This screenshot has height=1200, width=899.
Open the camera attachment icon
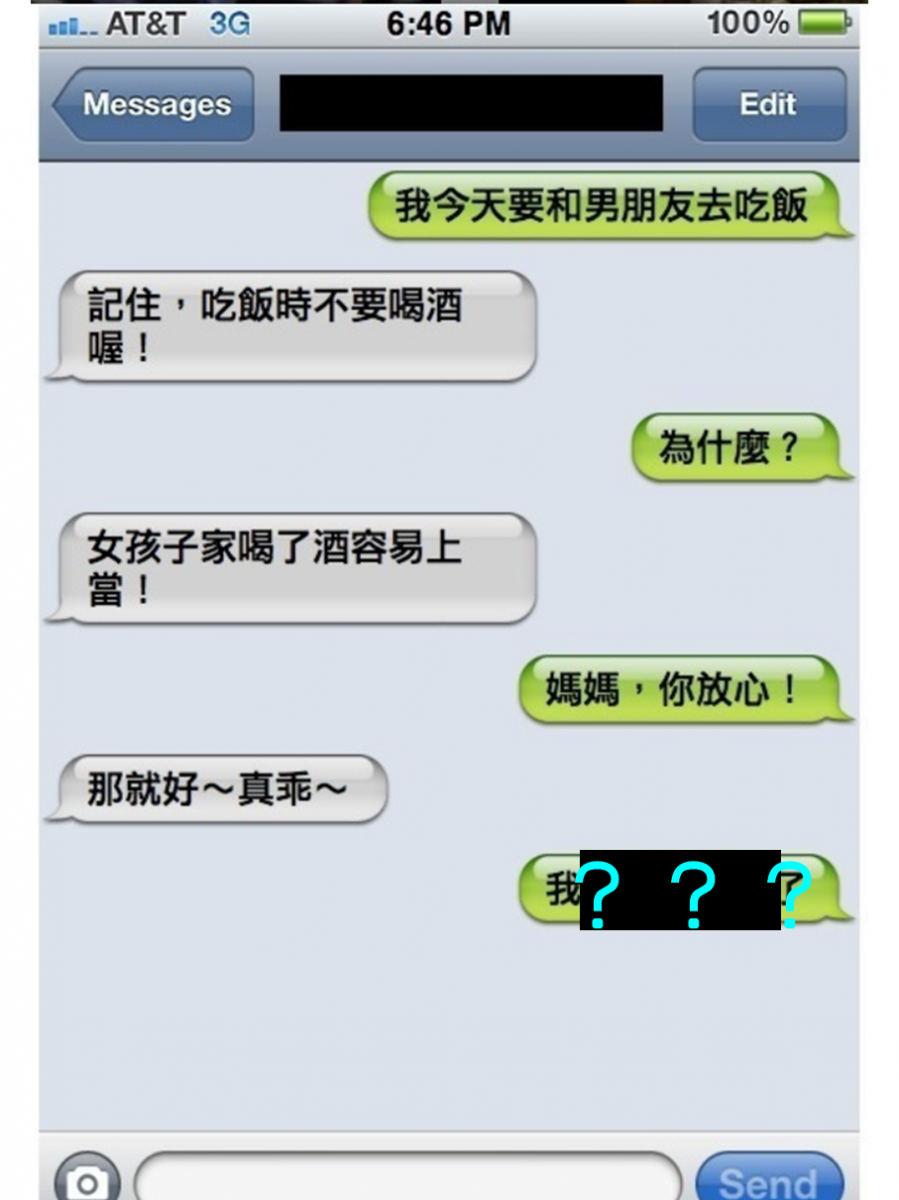click(87, 1182)
